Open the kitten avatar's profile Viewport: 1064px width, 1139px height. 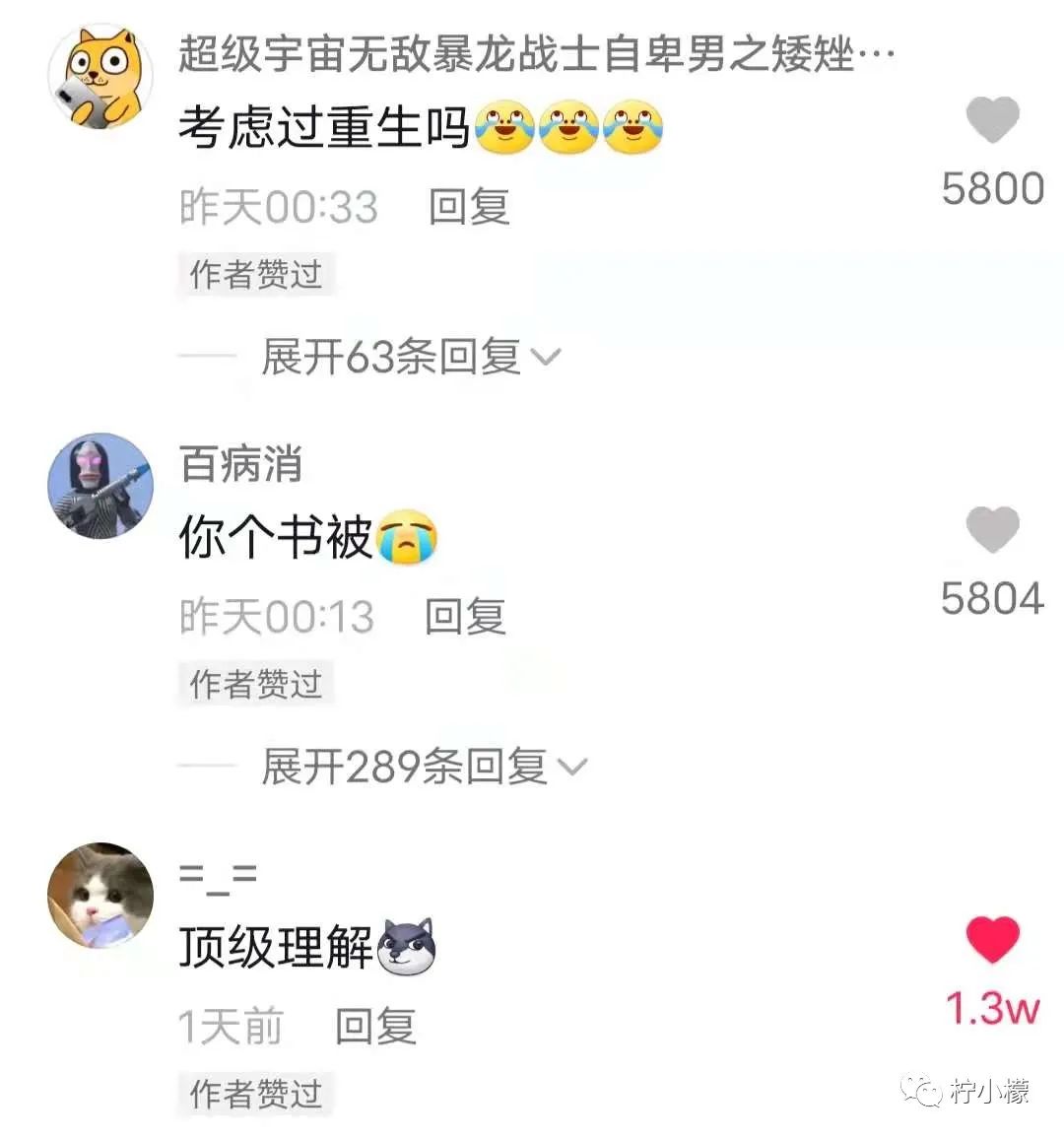tap(100, 896)
